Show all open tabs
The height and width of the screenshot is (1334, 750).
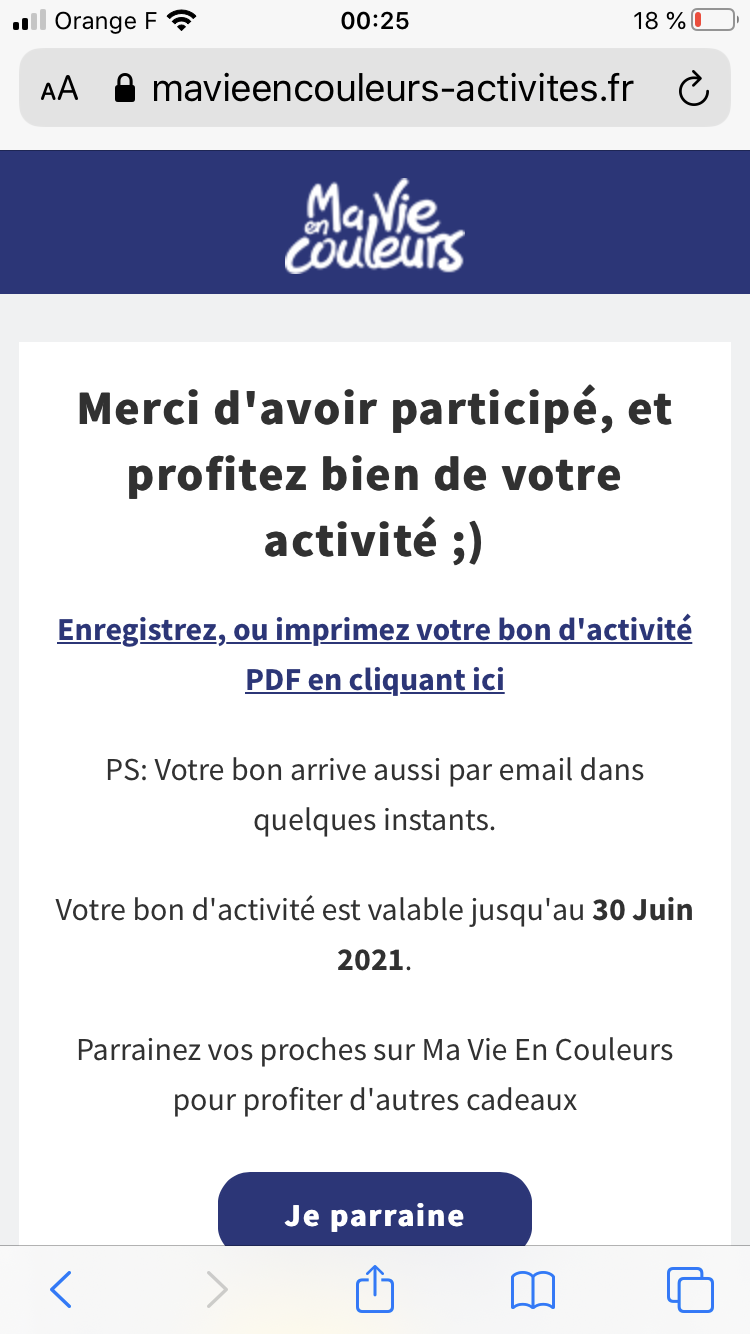point(689,1289)
